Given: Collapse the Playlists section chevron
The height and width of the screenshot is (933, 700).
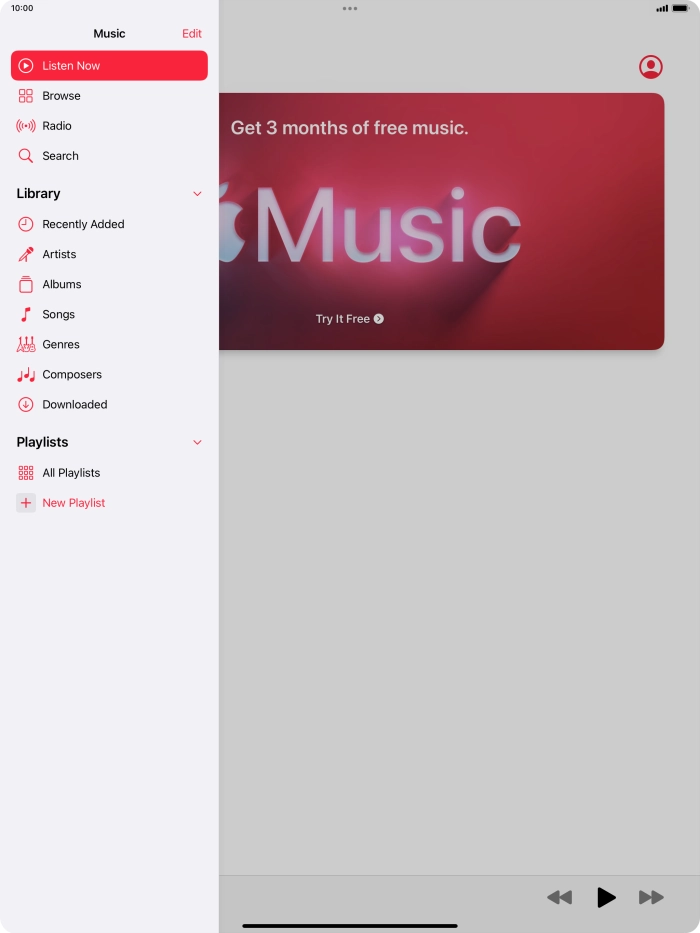Looking at the screenshot, I should tap(197, 442).
